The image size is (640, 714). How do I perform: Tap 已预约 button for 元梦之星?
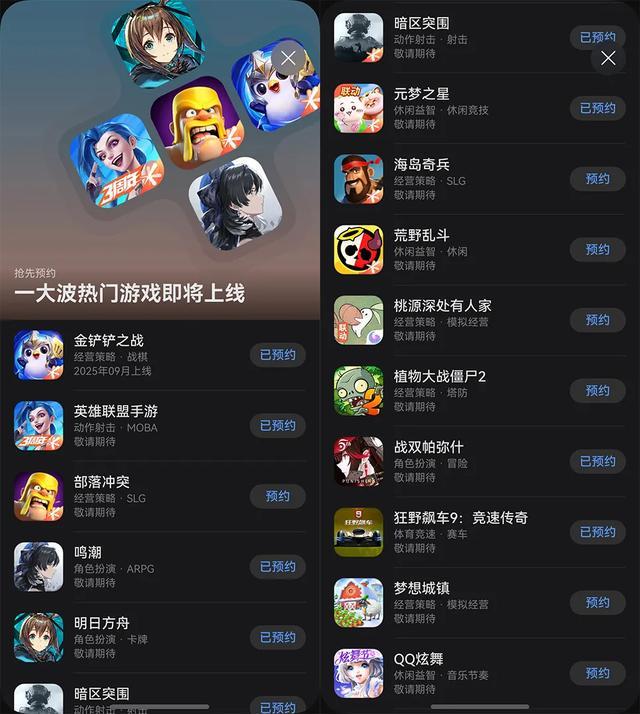point(597,108)
